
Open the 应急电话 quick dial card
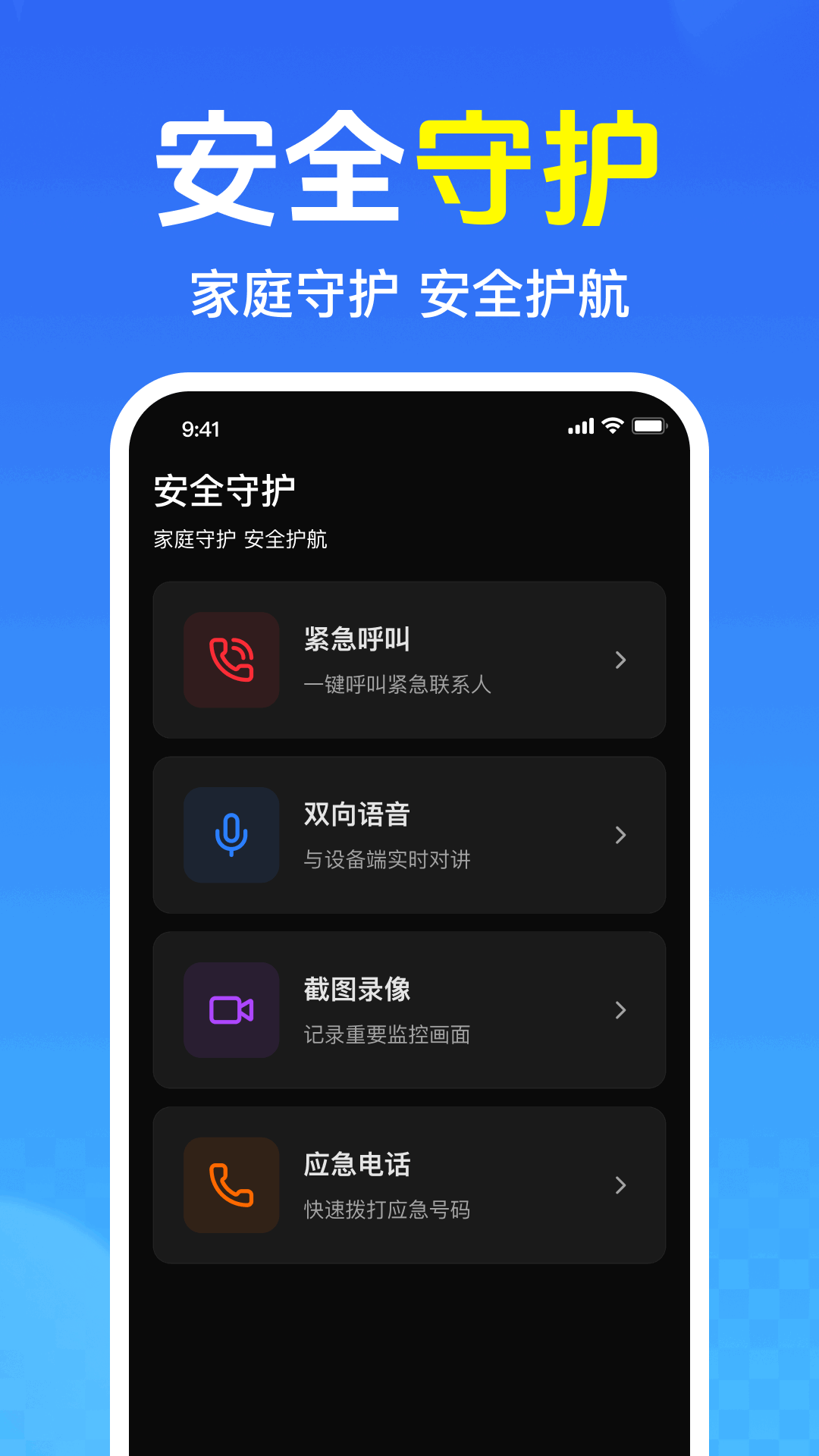tap(409, 1185)
